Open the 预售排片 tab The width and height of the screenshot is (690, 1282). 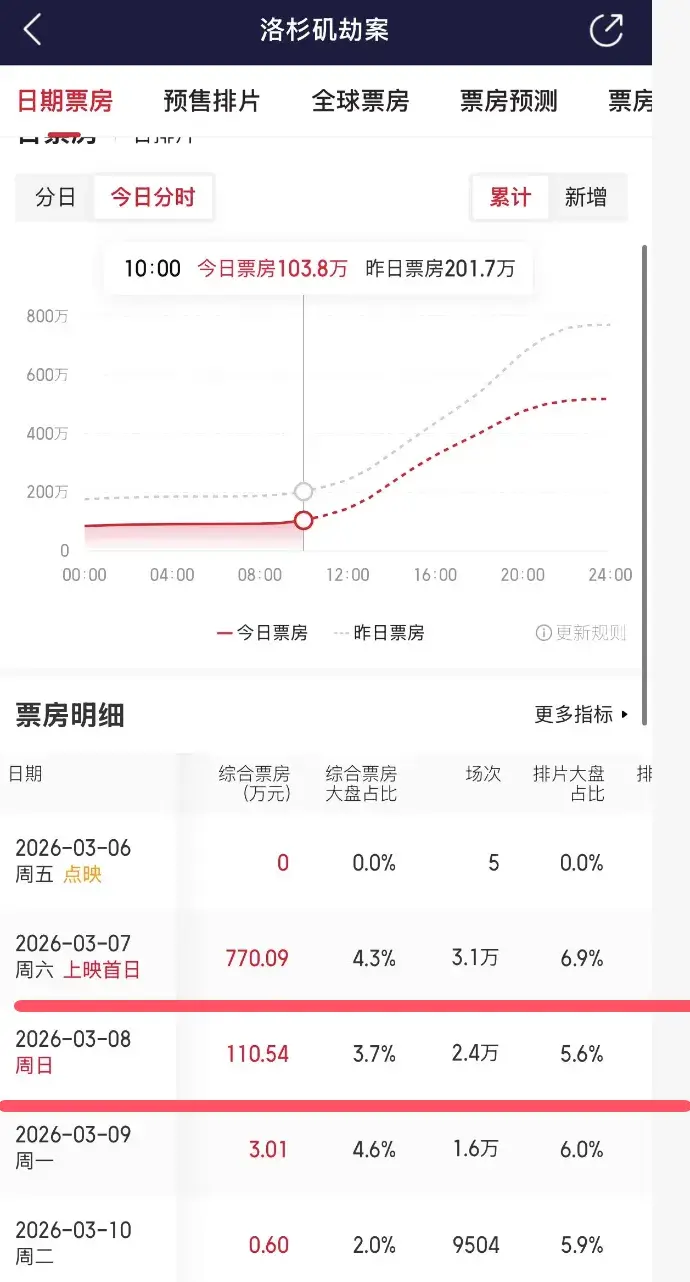(211, 101)
